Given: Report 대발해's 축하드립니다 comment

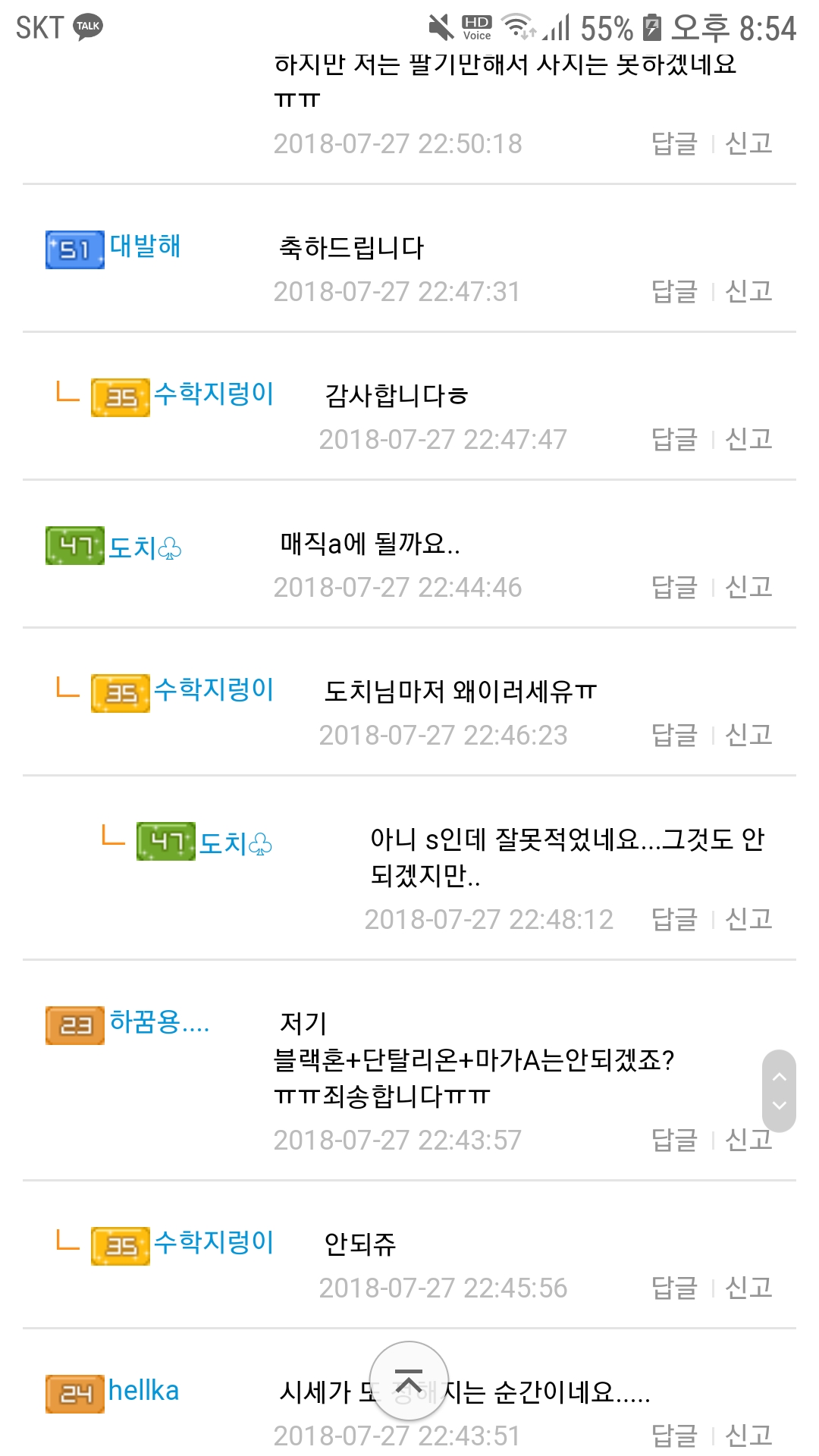Looking at the screenshot, I should pyautogui.click(x=748, y=292).
